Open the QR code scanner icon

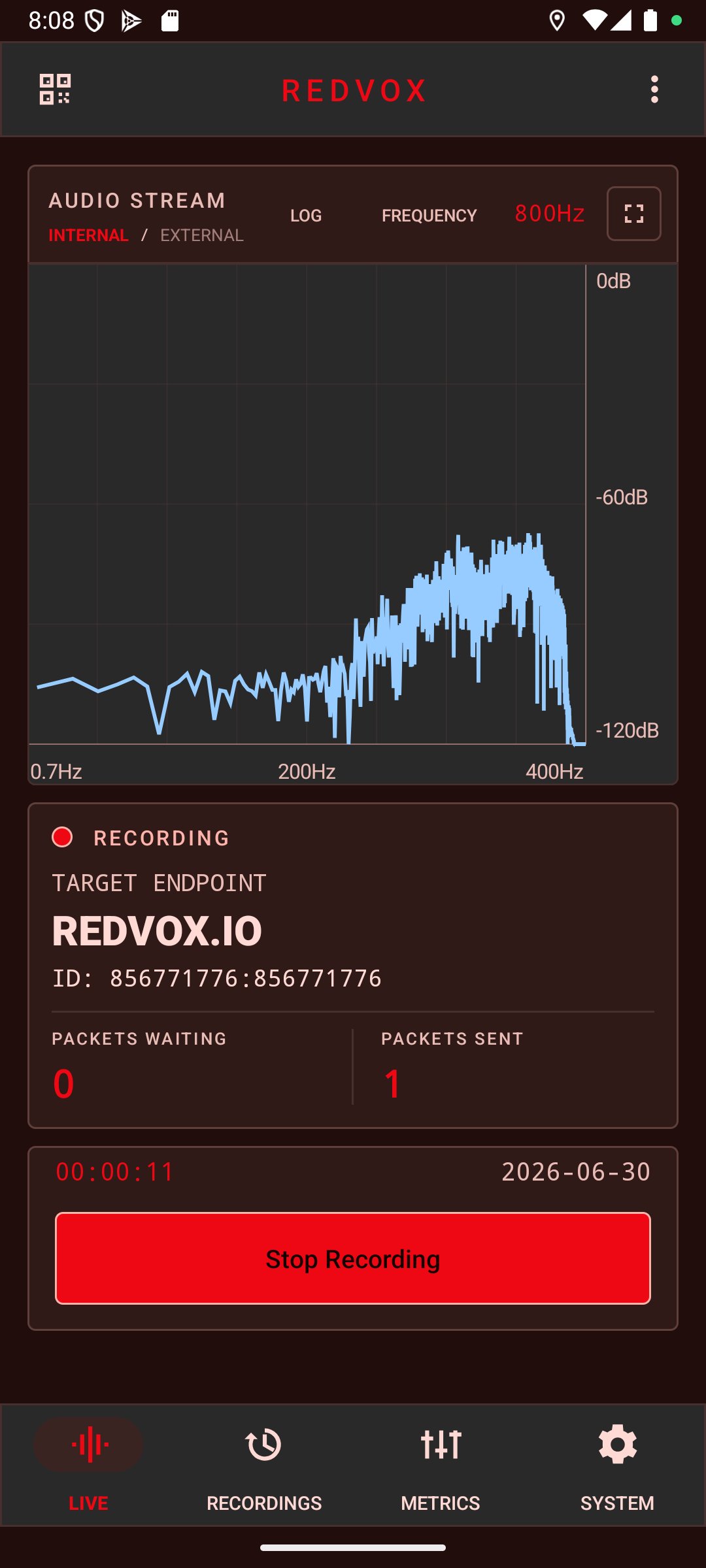click(x=55, y=90)
